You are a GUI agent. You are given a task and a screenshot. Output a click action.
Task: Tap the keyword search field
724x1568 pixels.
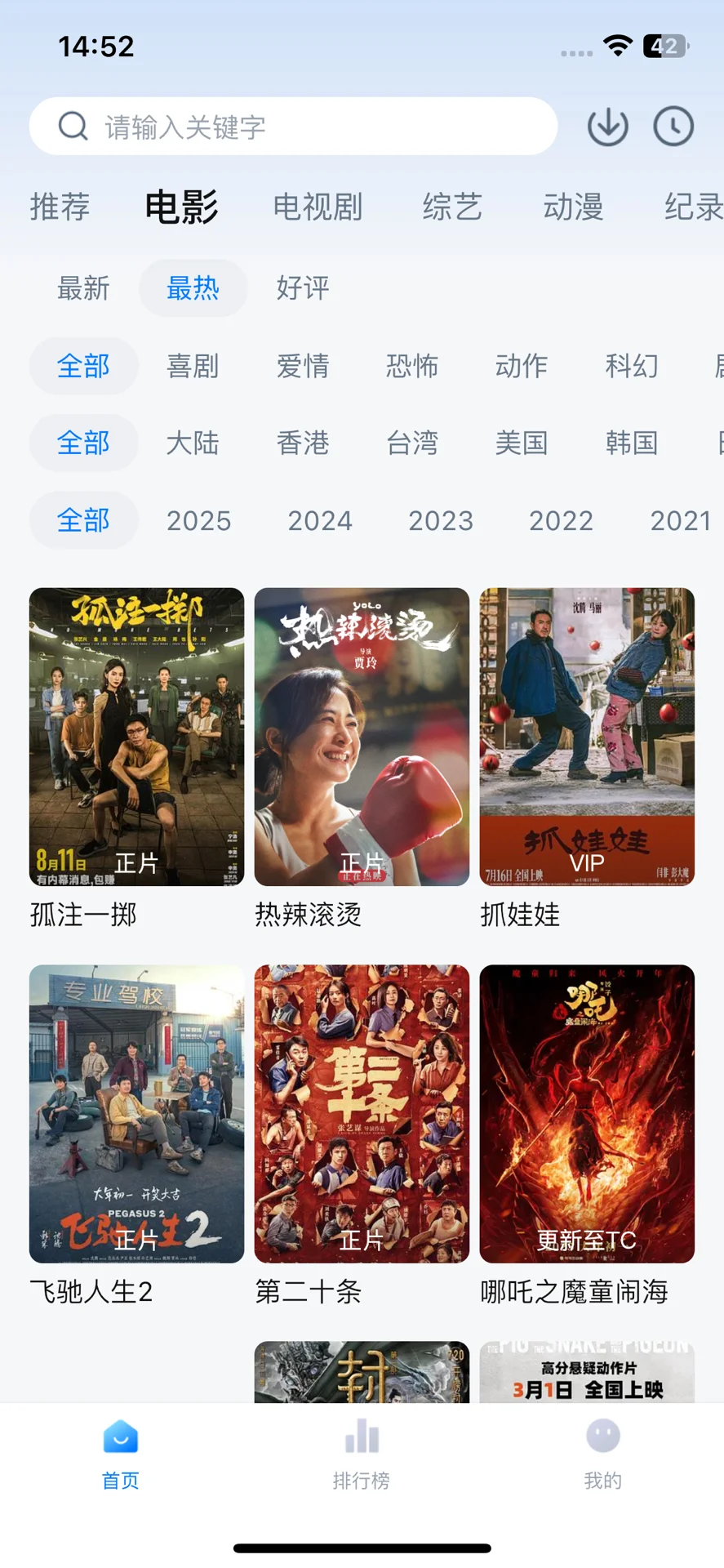pos(294,127)
